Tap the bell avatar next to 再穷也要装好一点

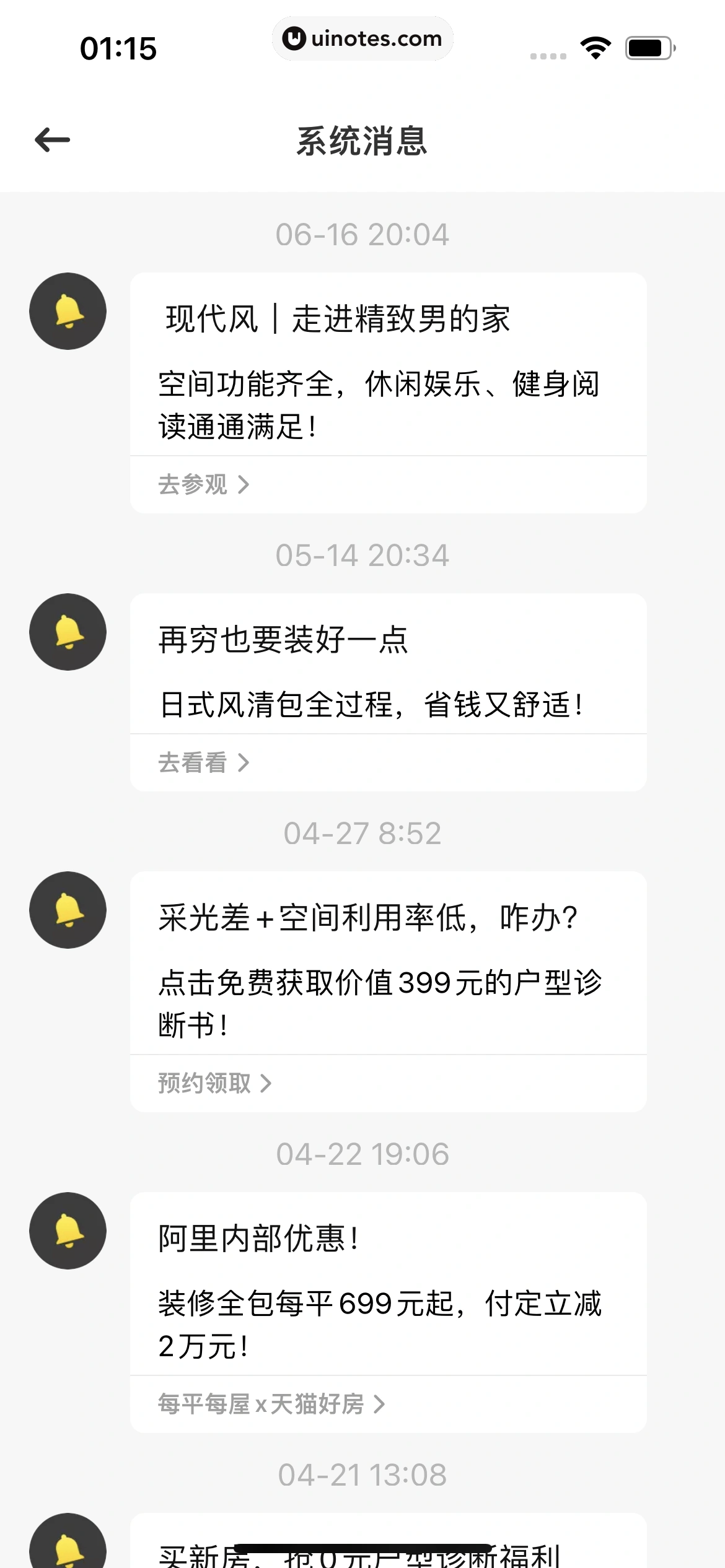pos(68,632)
